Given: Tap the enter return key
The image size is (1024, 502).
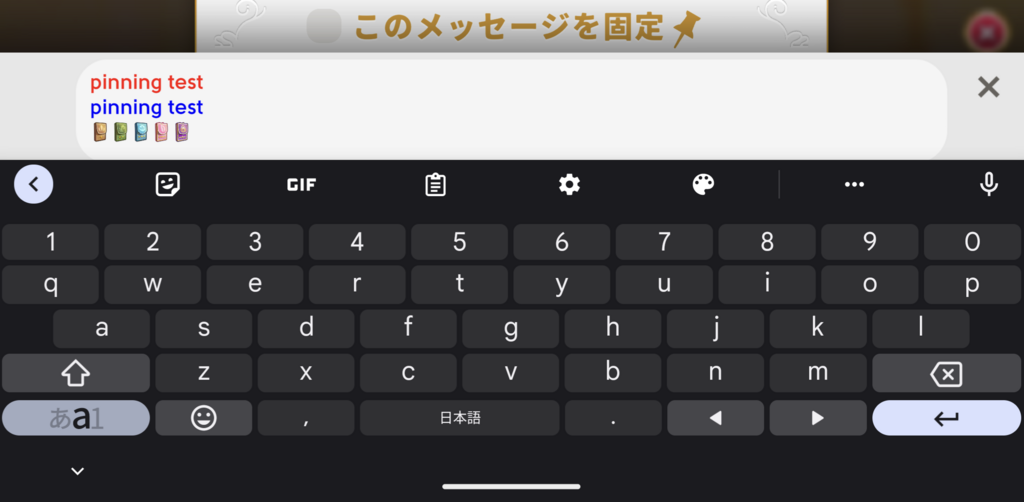Looking at the screenshot, I should click(x=946, y=418).
